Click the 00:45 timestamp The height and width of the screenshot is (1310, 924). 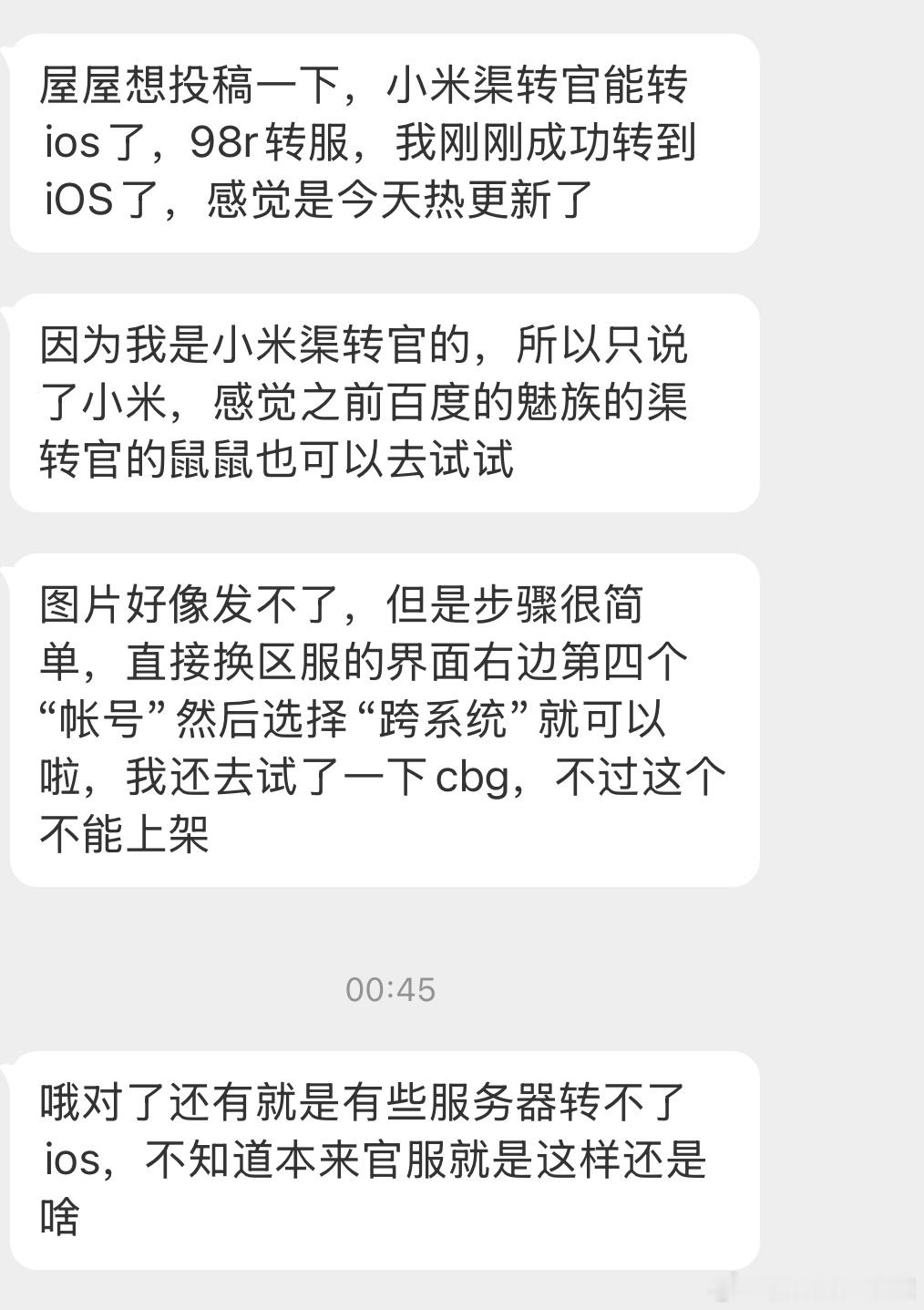click(x=388, y=990)
